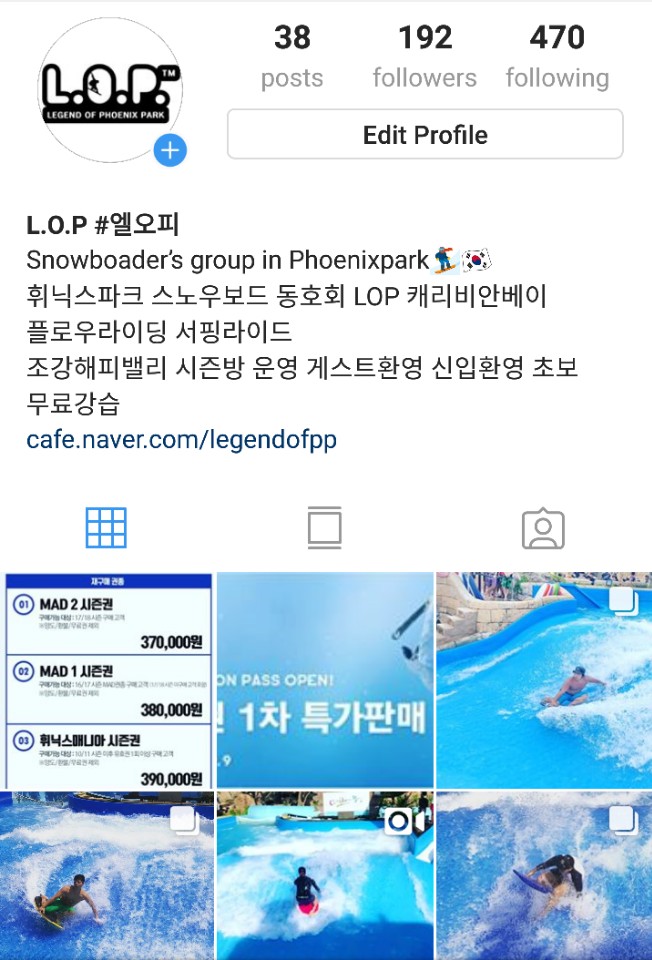Switch to the grid view tab

point(106,528)
